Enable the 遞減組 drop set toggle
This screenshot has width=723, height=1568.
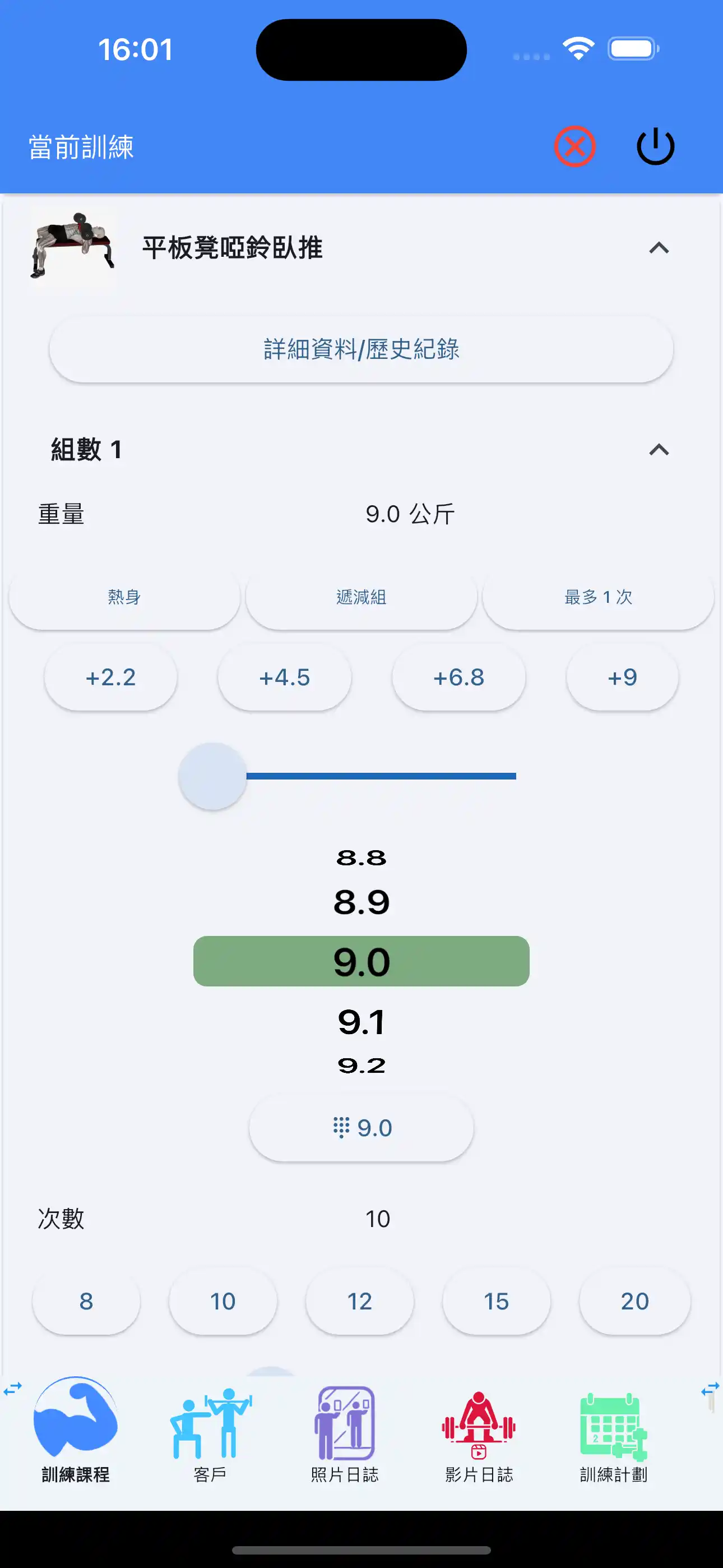pos(360,597)
